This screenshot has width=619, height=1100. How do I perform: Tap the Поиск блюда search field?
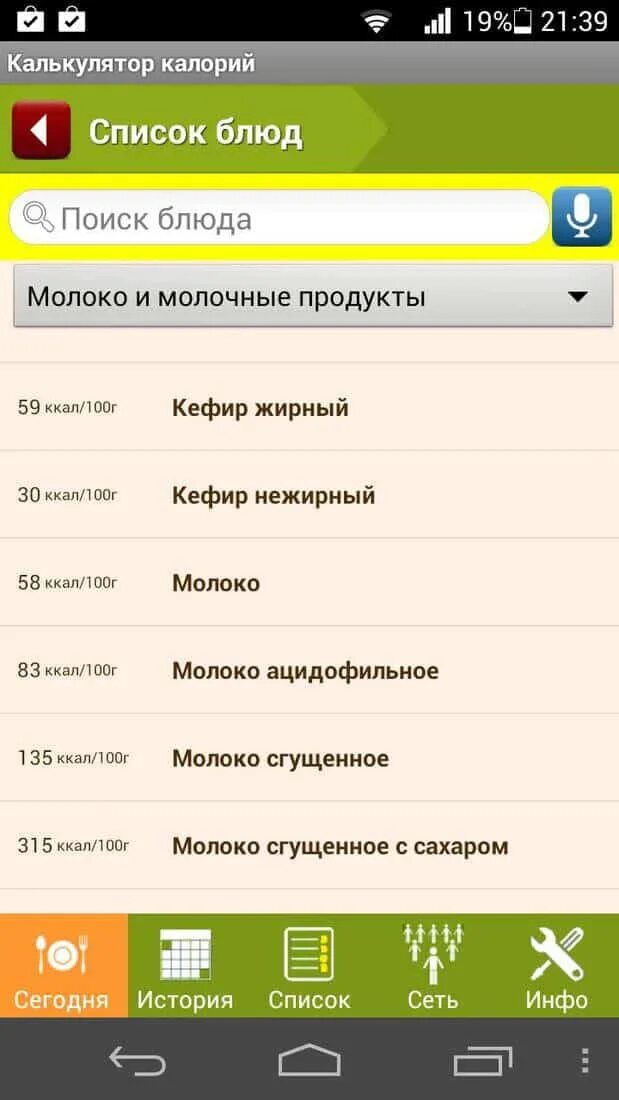279,218
